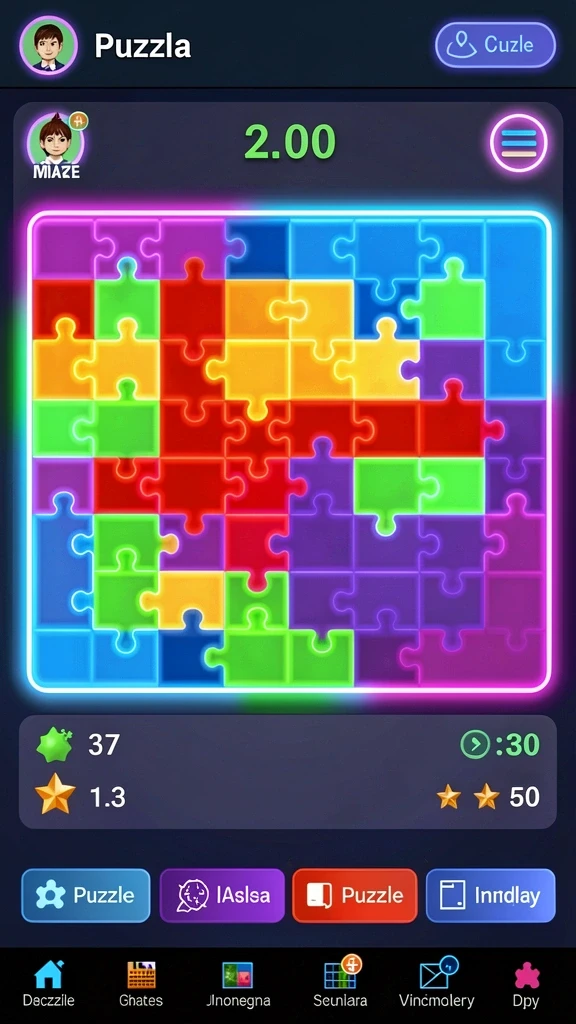
Task: Switch to the Deczzile home tab
Action: click(48, 984)
